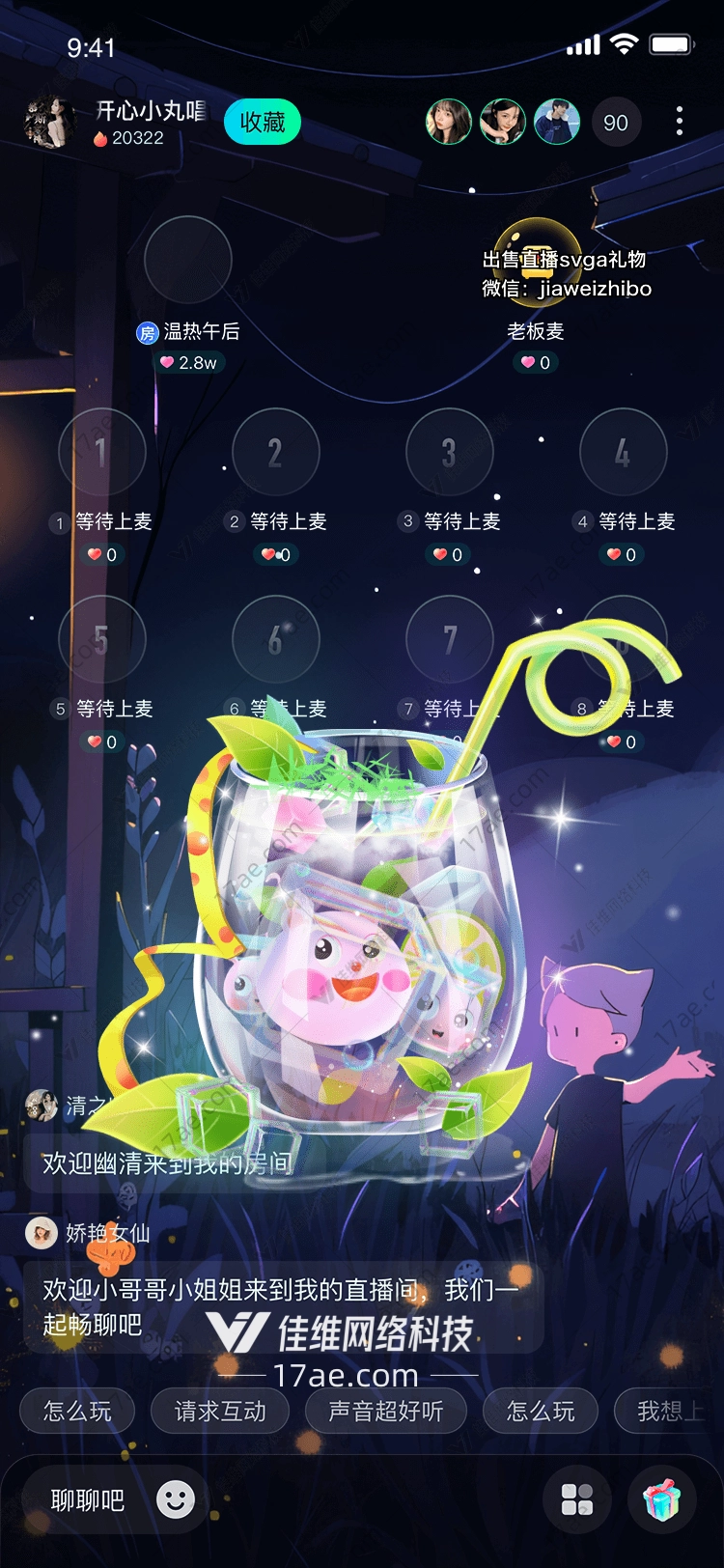Open the three-dot overflow menu

click(x=680, y=121)
